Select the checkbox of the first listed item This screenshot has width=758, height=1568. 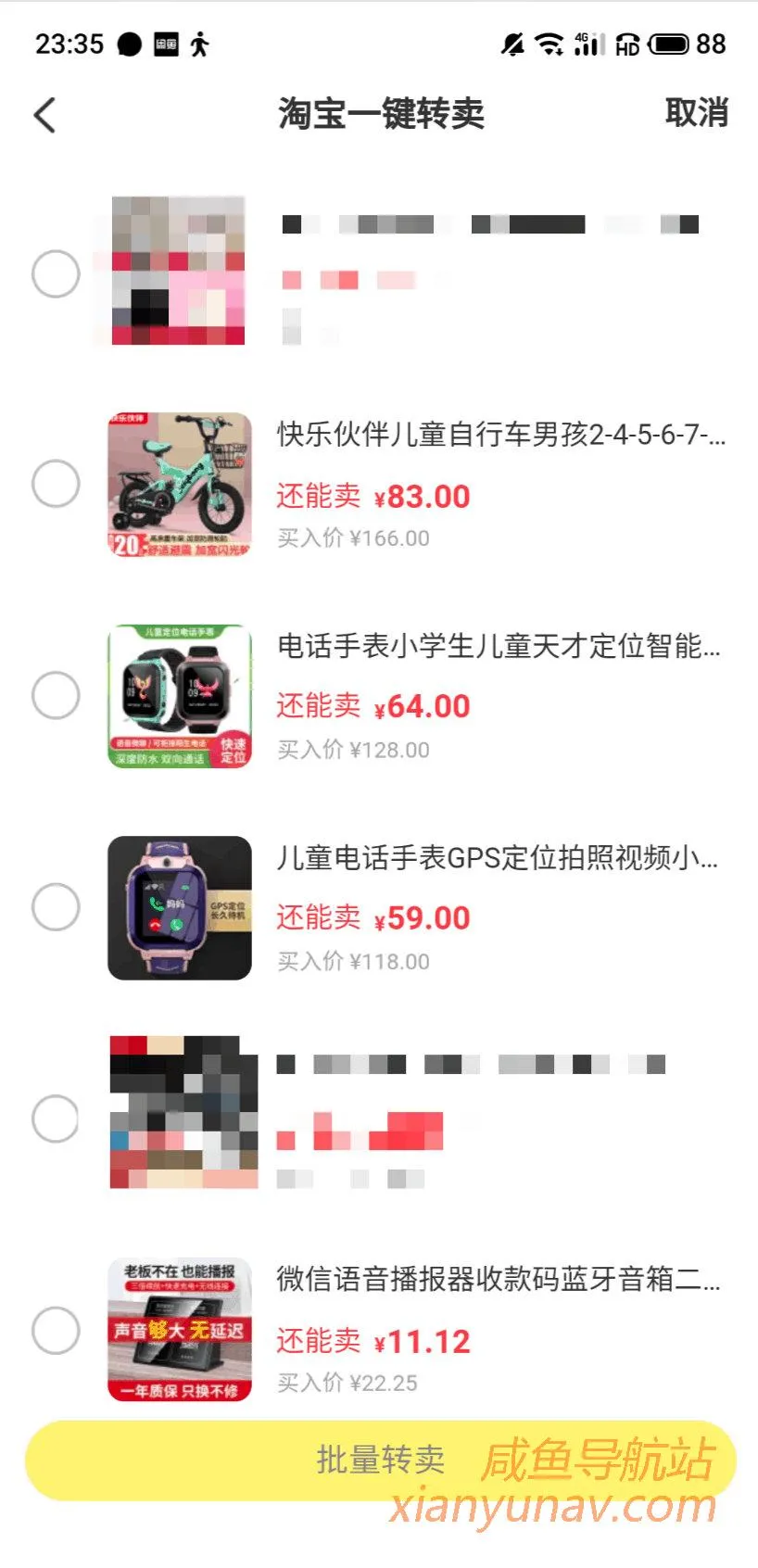55,272
